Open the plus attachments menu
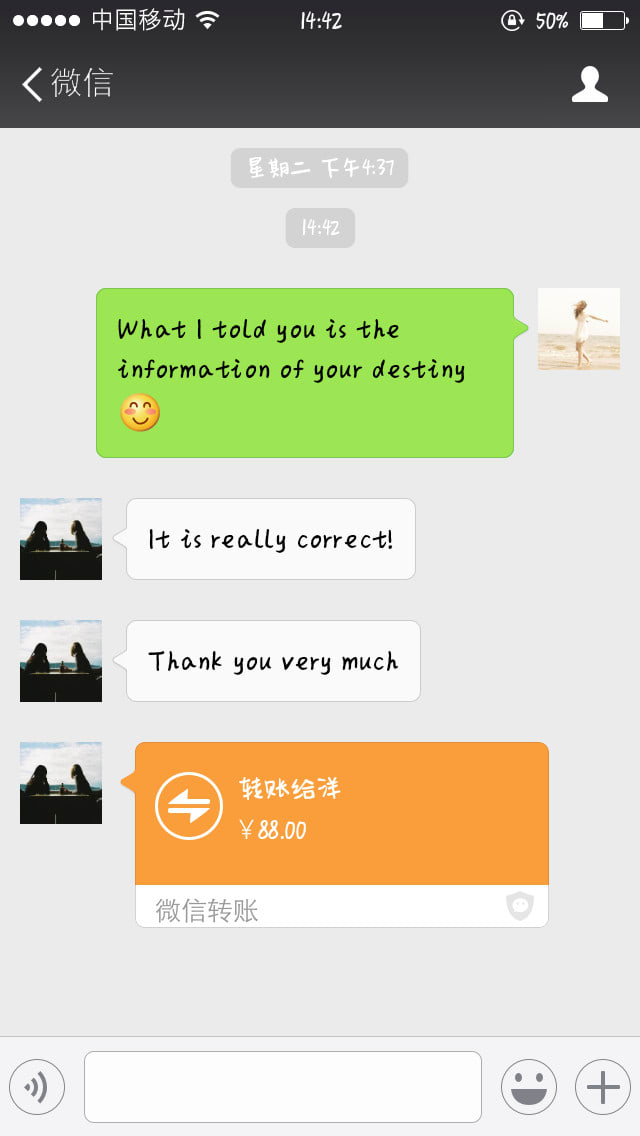The image size is (640, 1136). [x=602, y=1087]
